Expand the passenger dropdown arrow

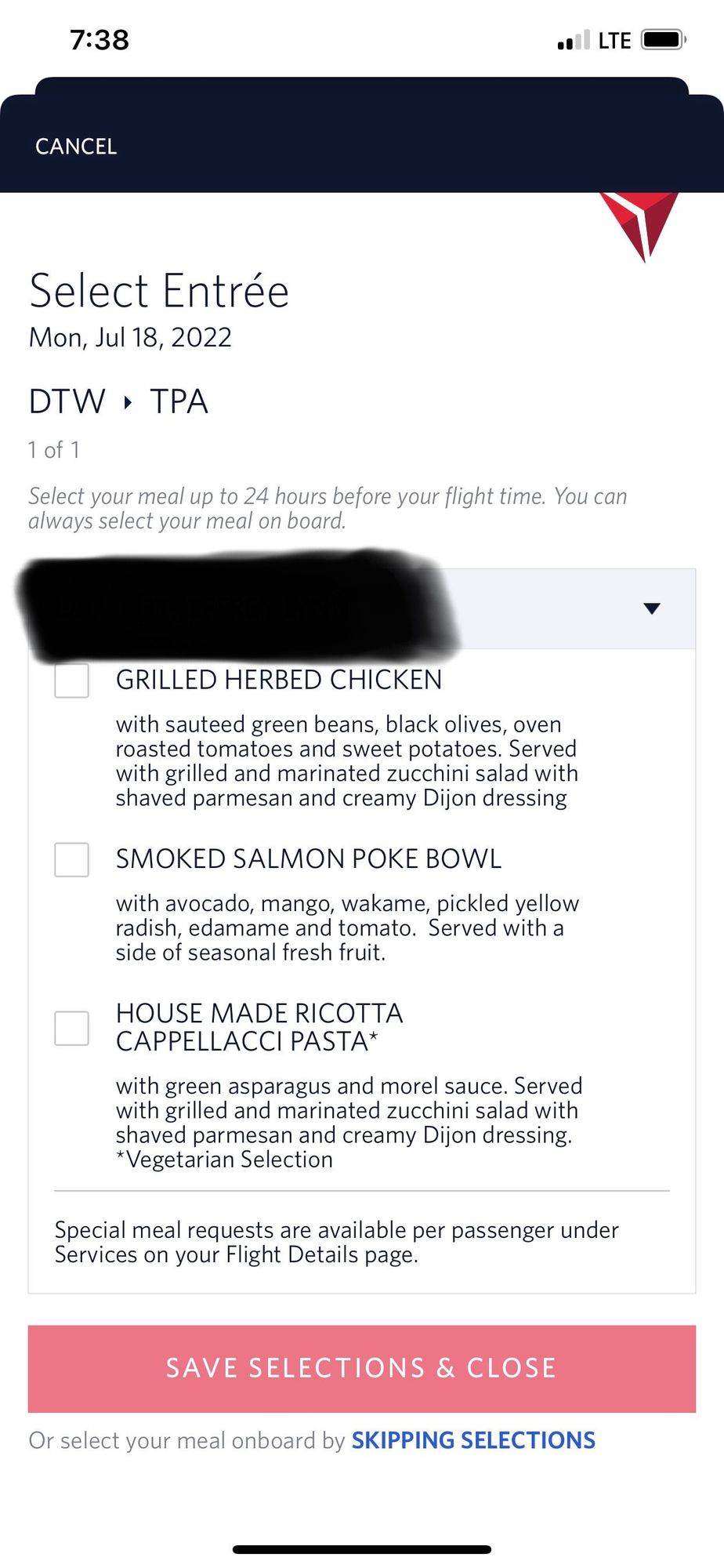click(x=651, y=608)
